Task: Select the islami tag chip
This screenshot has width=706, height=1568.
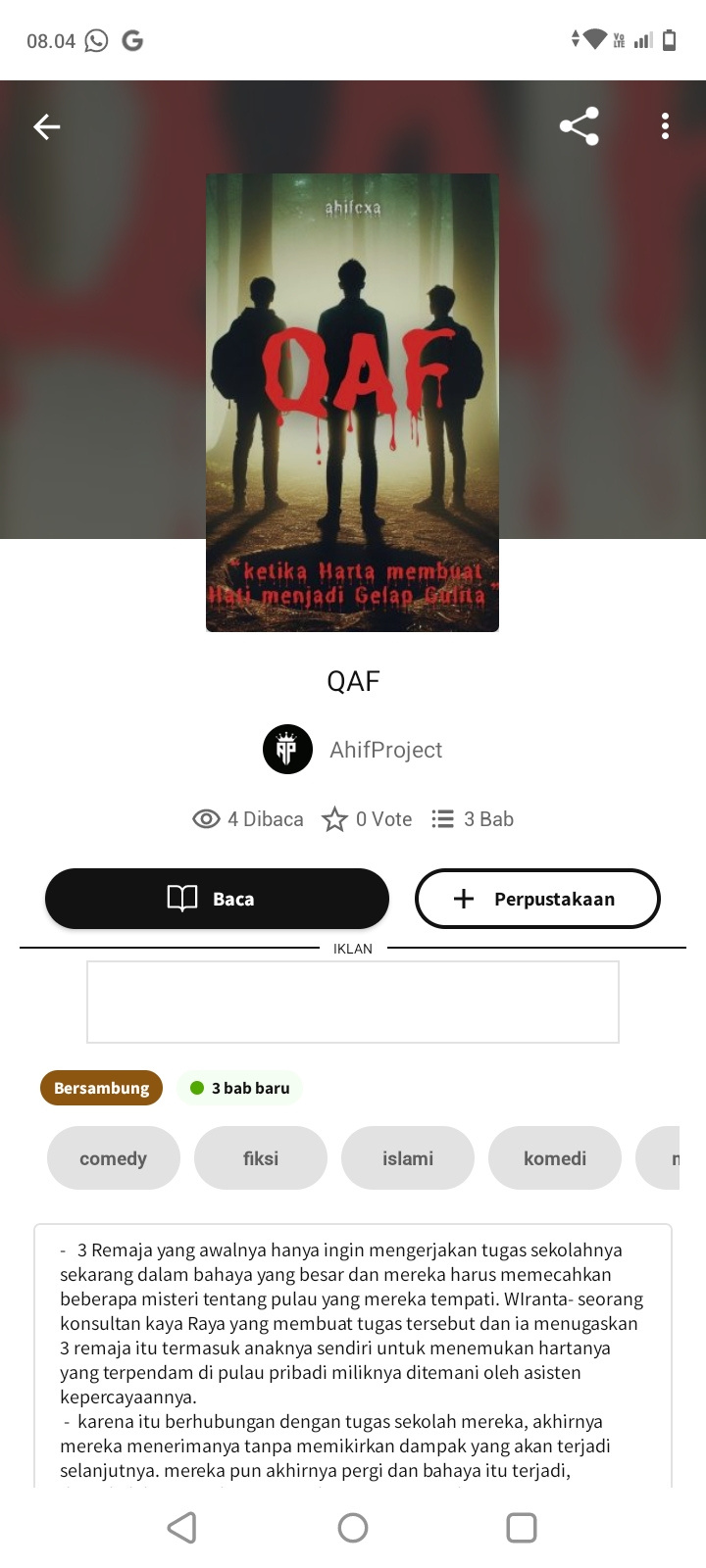Action: (x=408, y=1158)
